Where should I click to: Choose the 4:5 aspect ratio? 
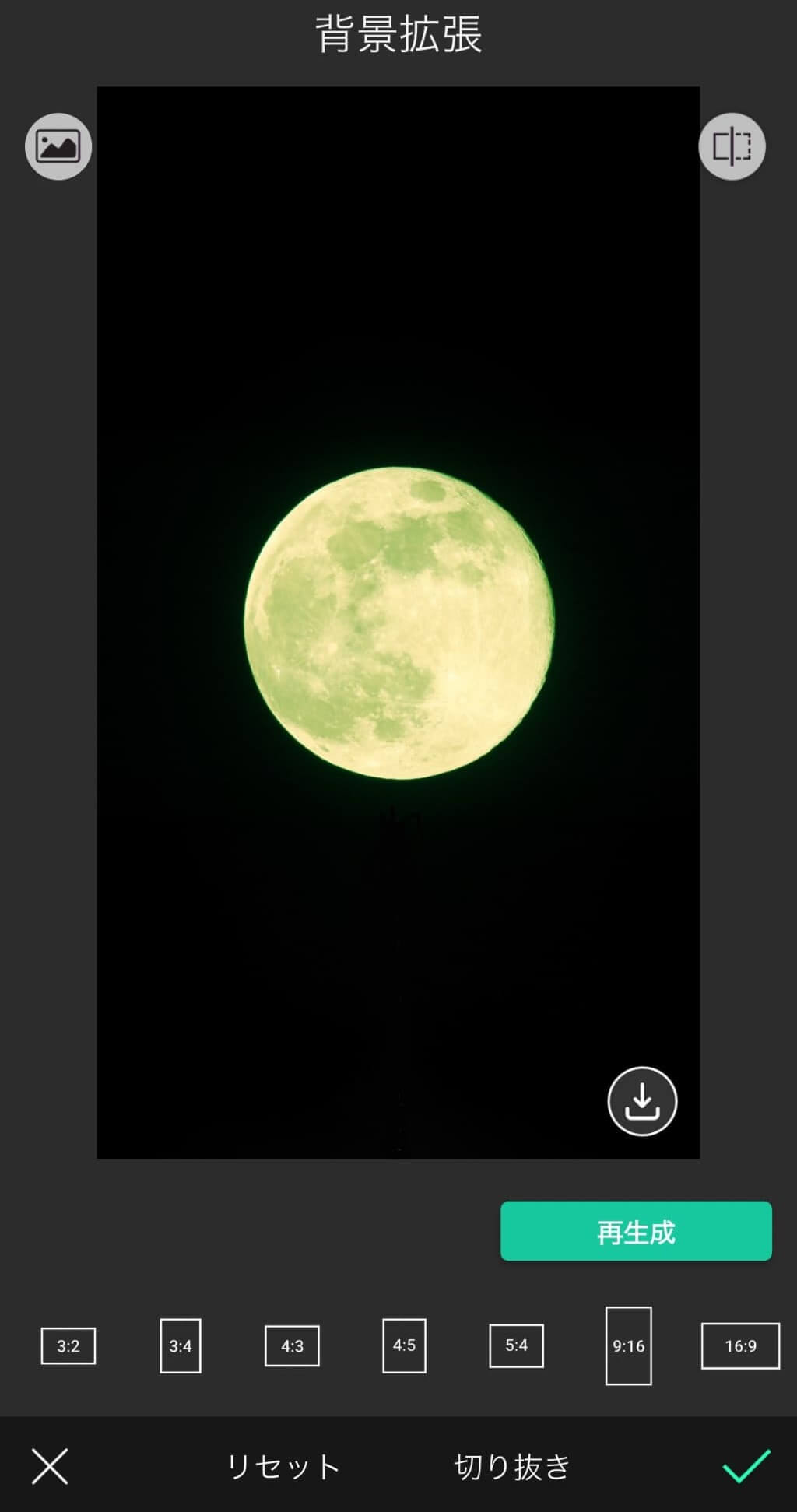404,1346
